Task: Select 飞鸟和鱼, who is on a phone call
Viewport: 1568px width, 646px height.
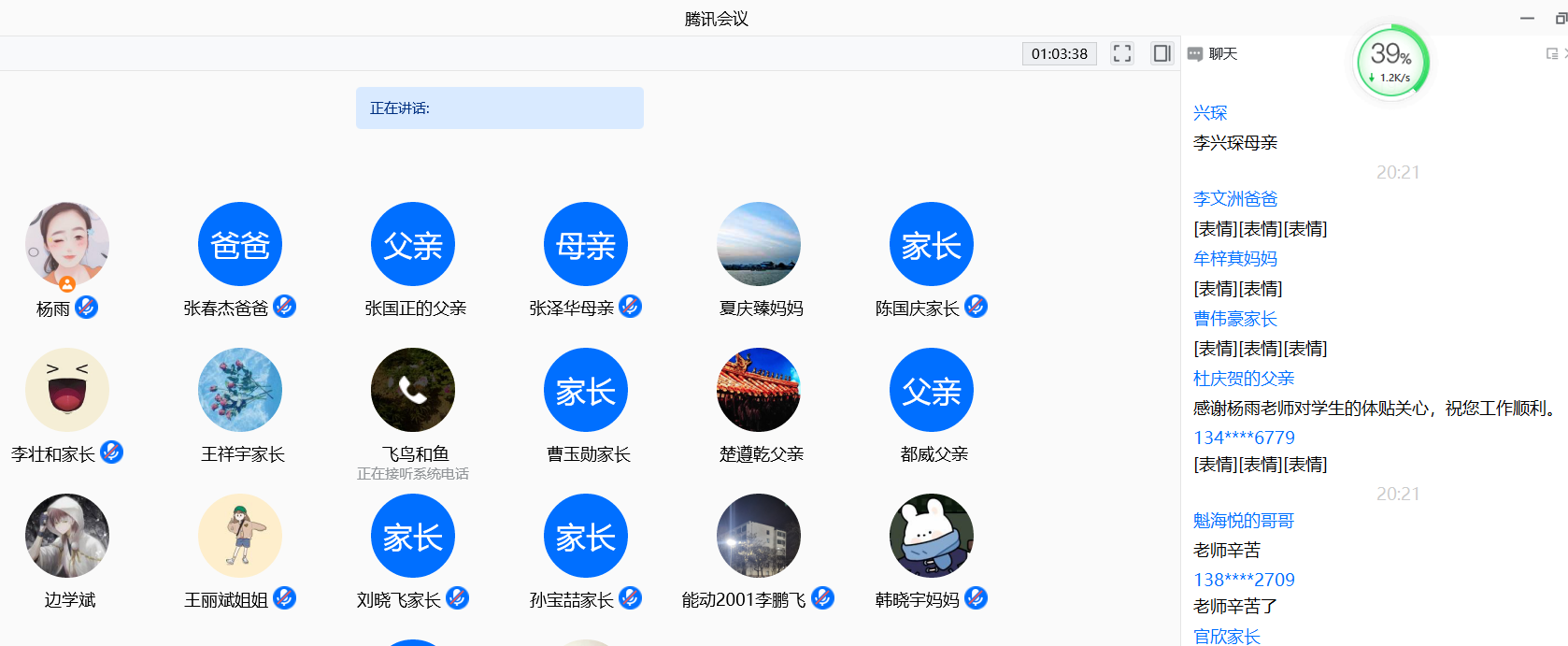Action: point(413,391)
